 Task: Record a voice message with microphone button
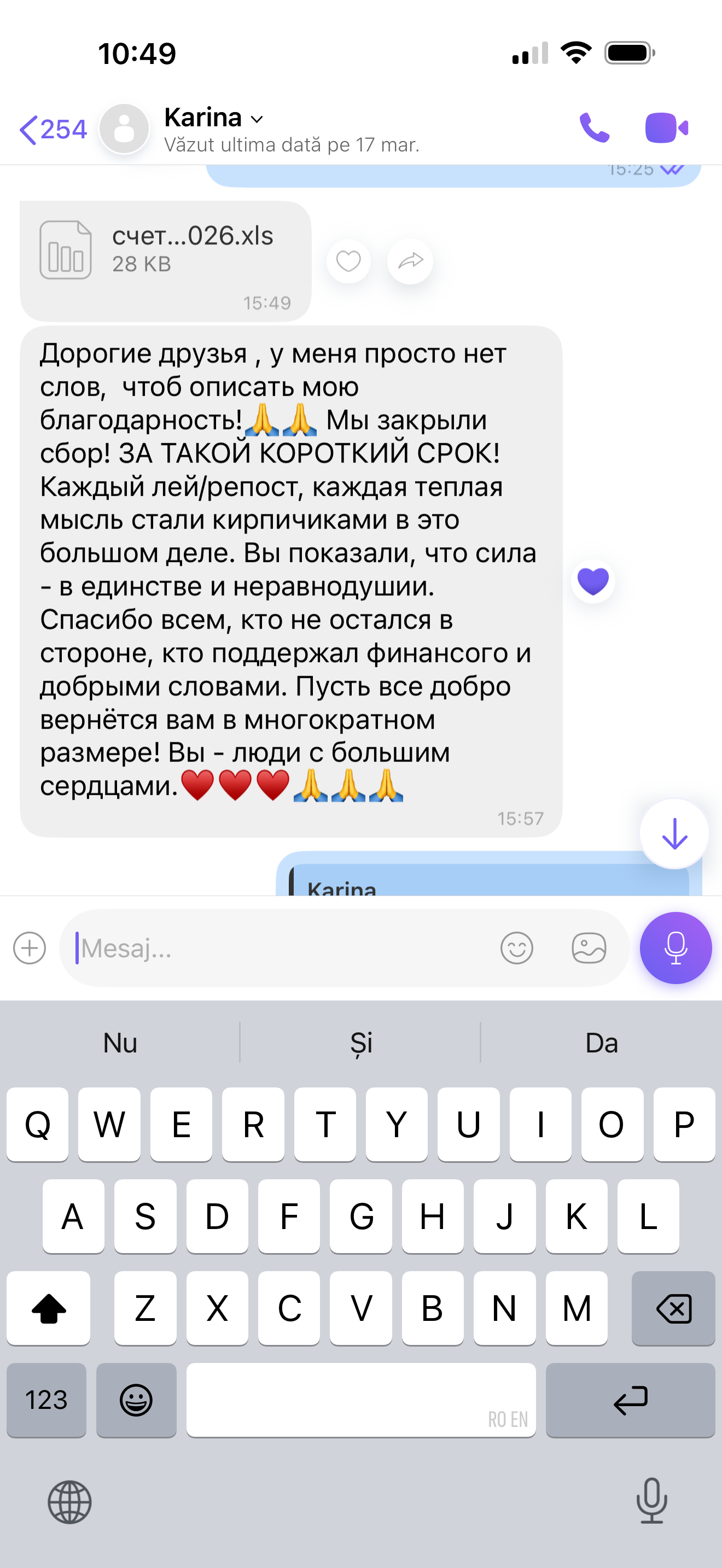point(675,947)
